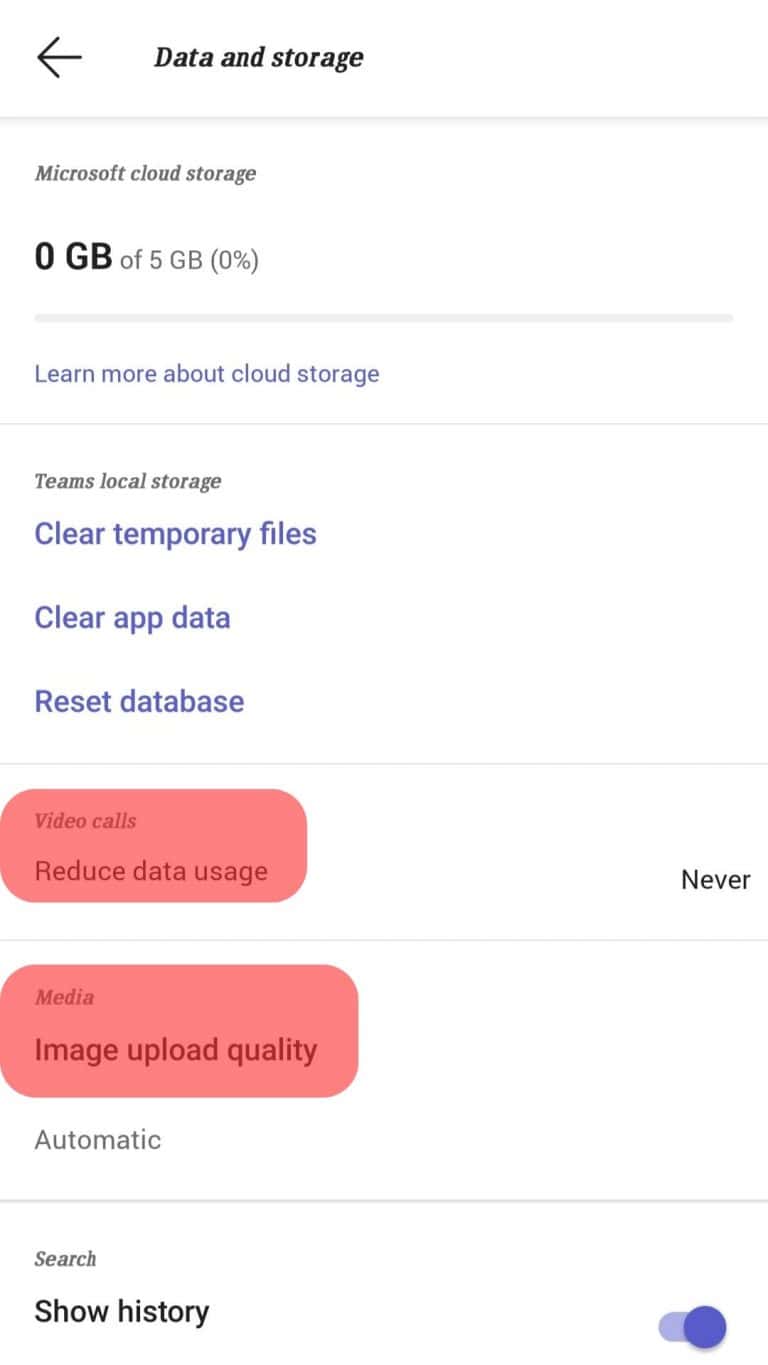Open the Image upload quality options
The width and height of the screenshot is (768, 1365).
(x=176, y=1050)
